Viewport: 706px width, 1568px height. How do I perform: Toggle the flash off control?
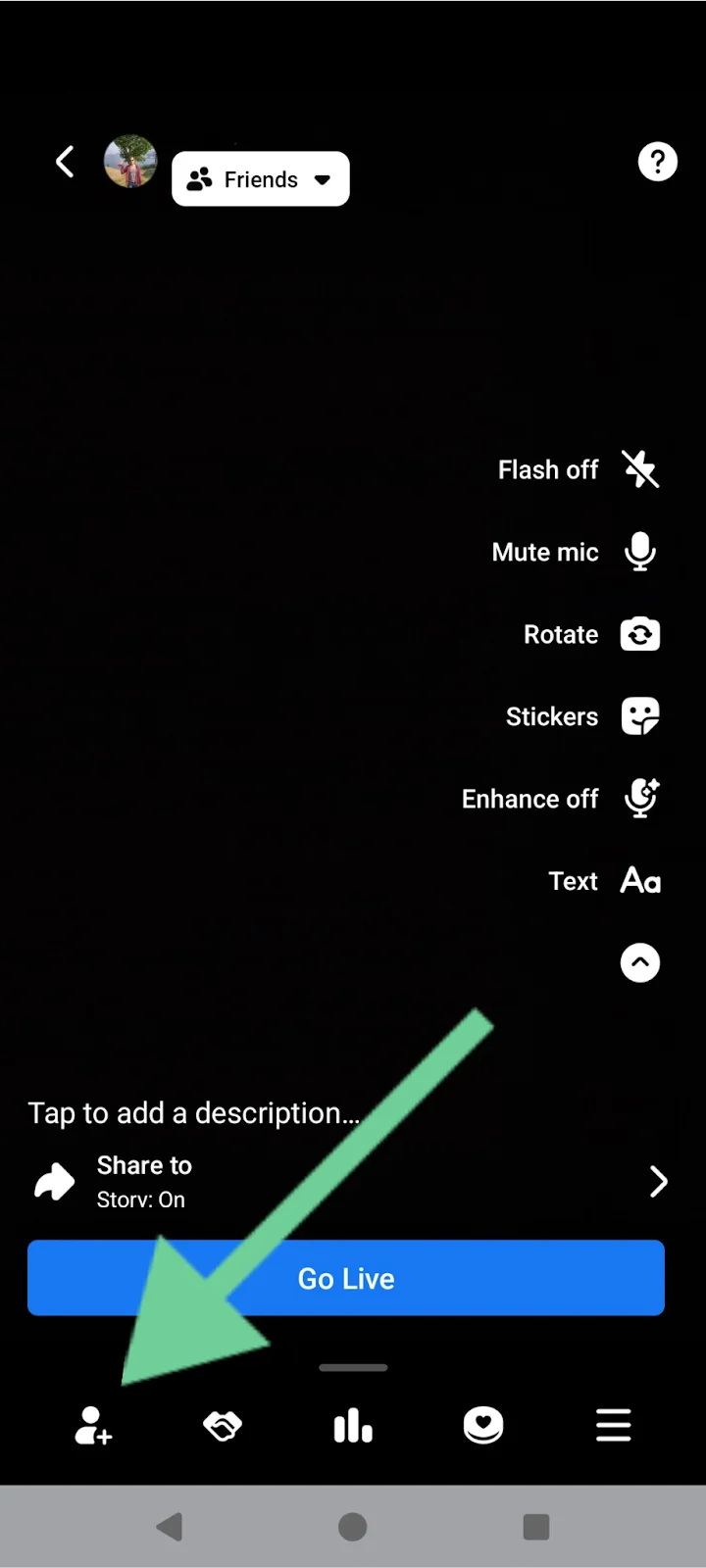[639, 469]
